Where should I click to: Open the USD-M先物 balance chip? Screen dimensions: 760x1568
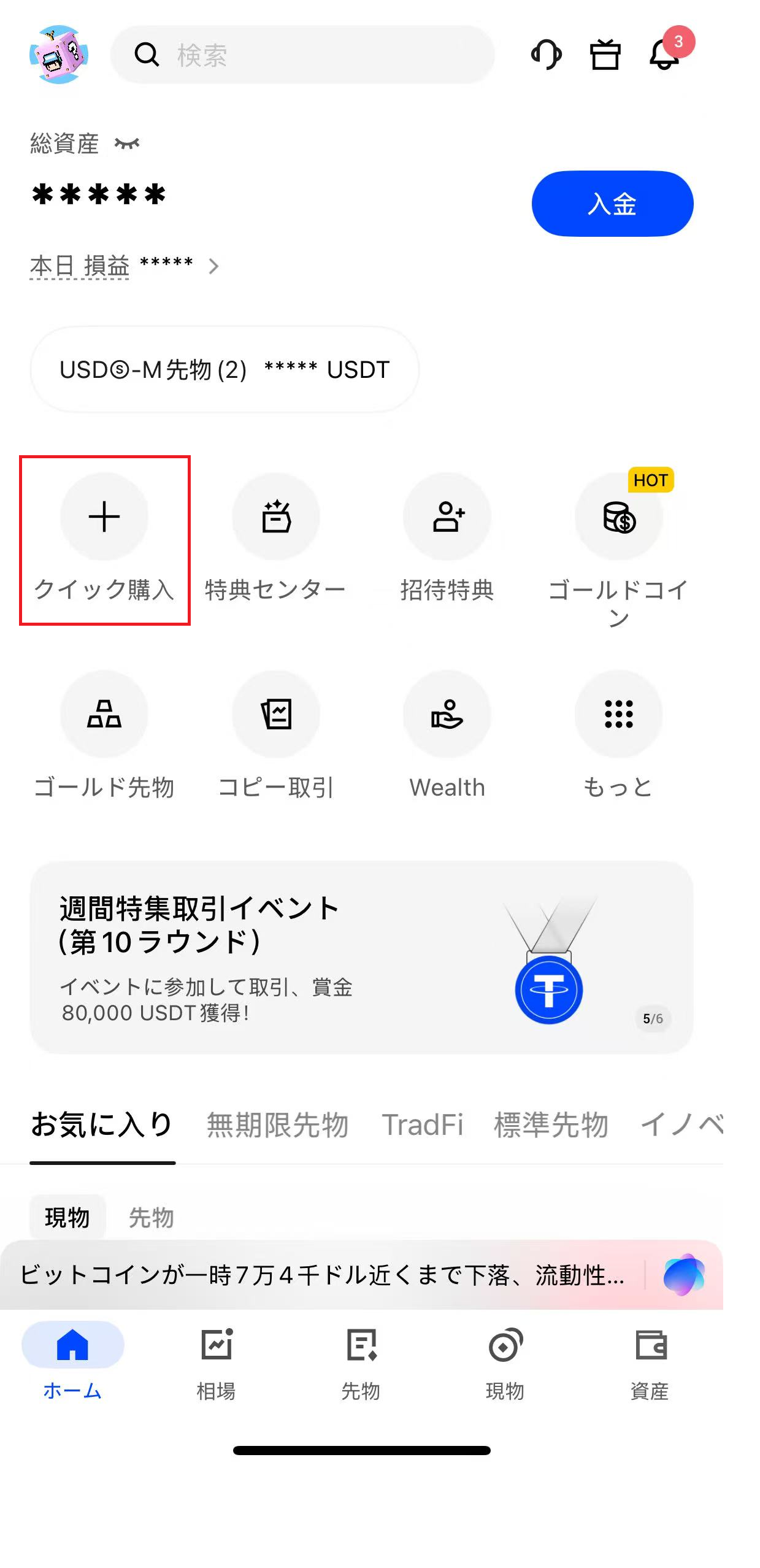225,369
